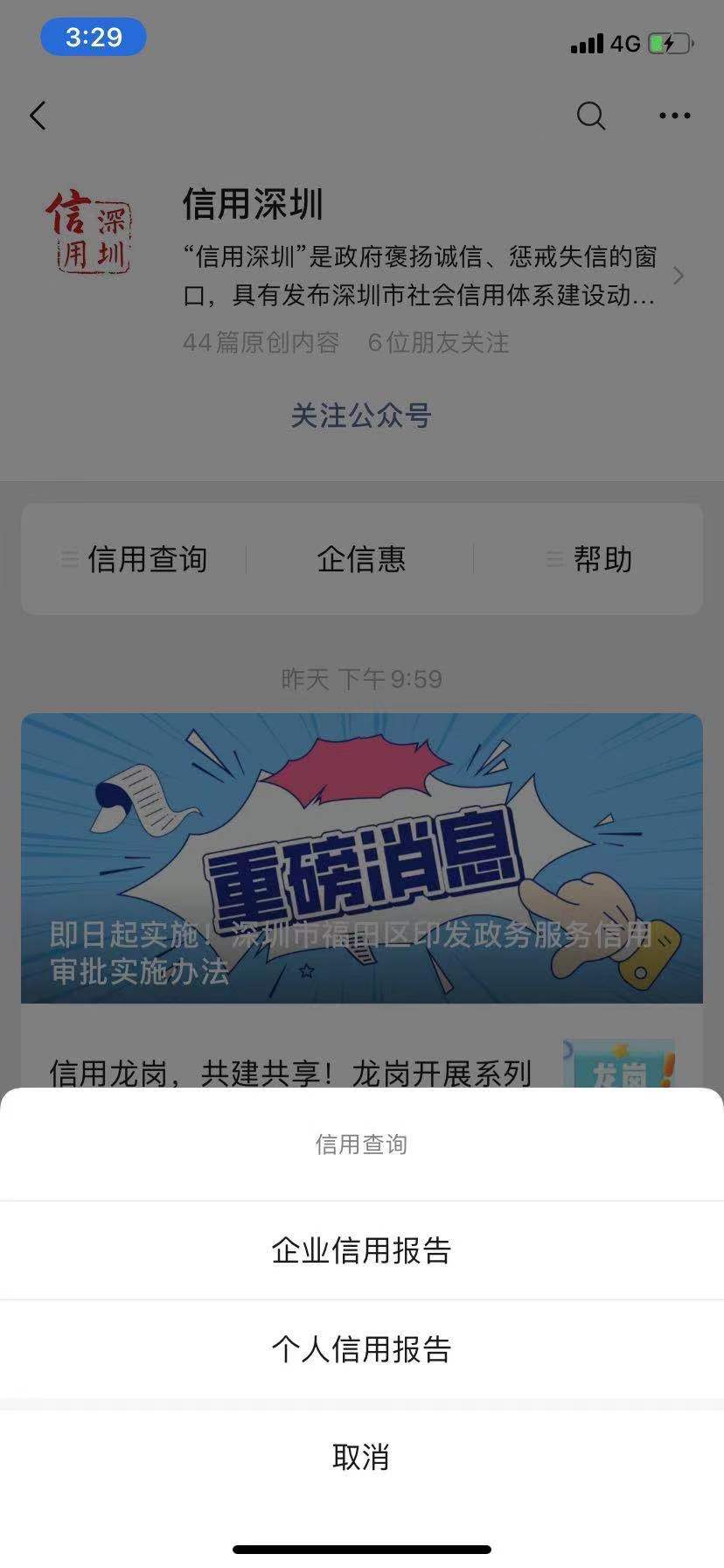The image size is (724, 1568).
Task: Tap the 信用深圳 account seal avatar
Action: pyautogui.click(x=94, y=232)
